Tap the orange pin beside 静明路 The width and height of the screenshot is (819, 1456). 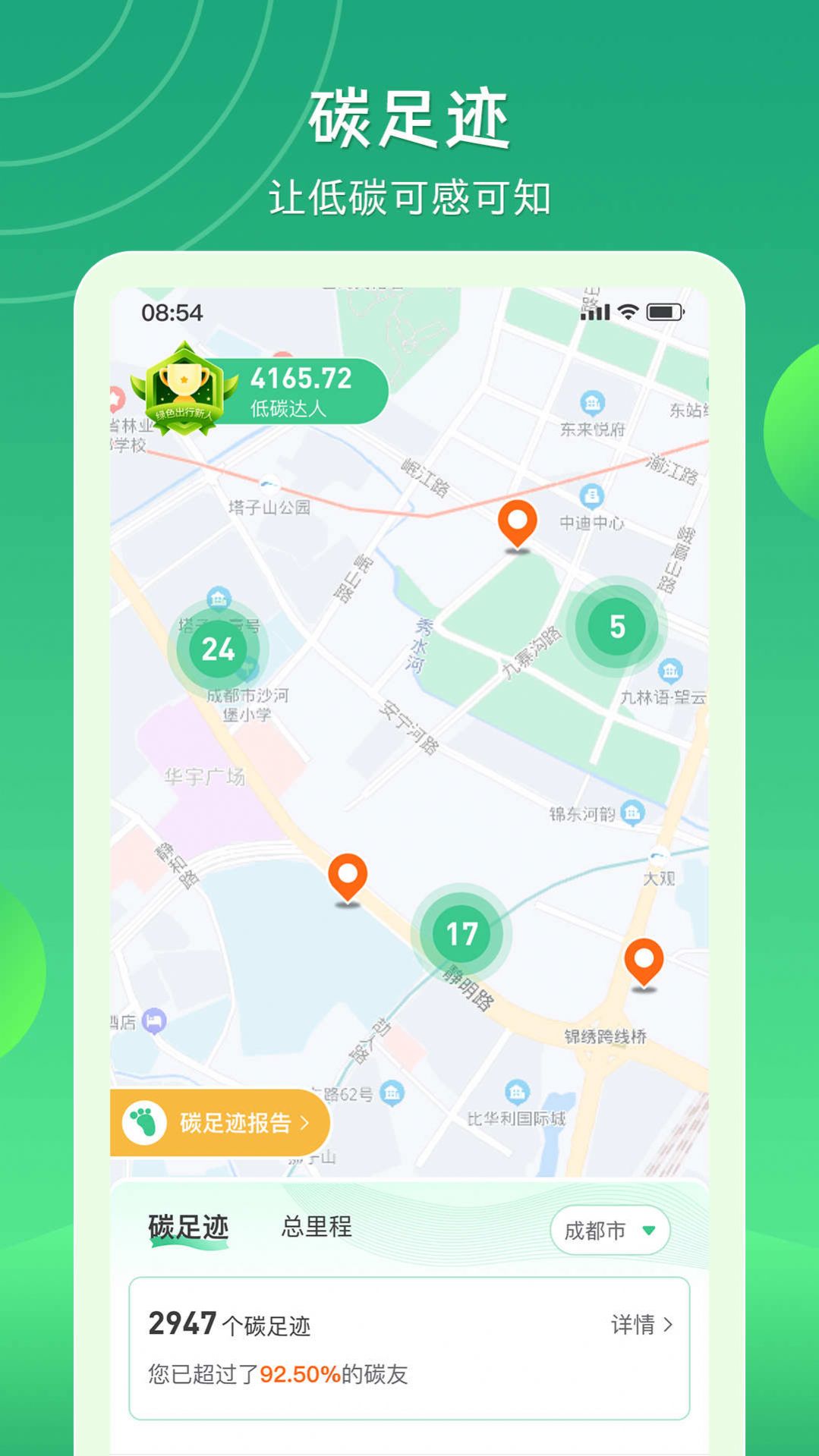tap(348, 878)
